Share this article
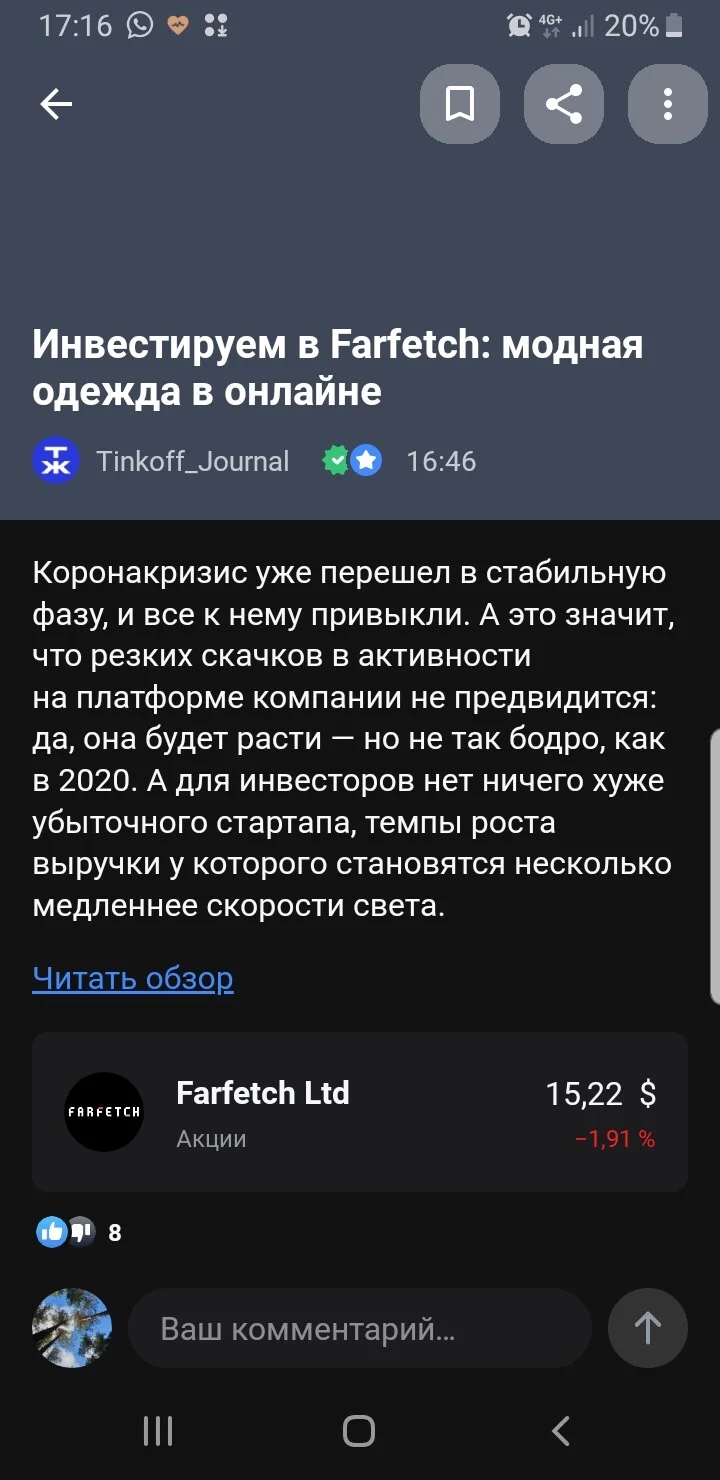The width and height of the screenshot is (720, 1480). (x=564, y=104)
